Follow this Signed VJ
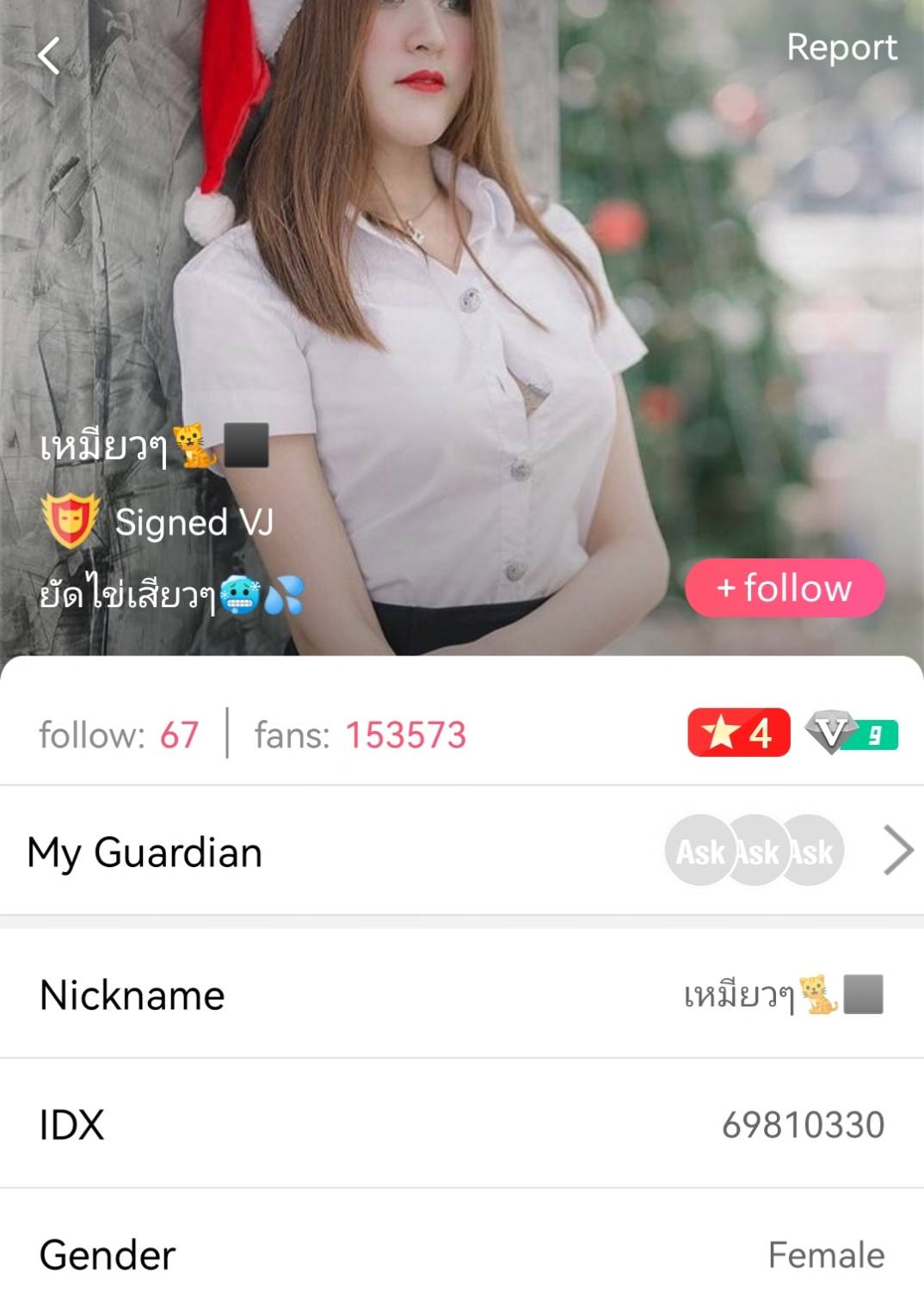Screen dimensions: 924x1310 (x=785, y=588)
